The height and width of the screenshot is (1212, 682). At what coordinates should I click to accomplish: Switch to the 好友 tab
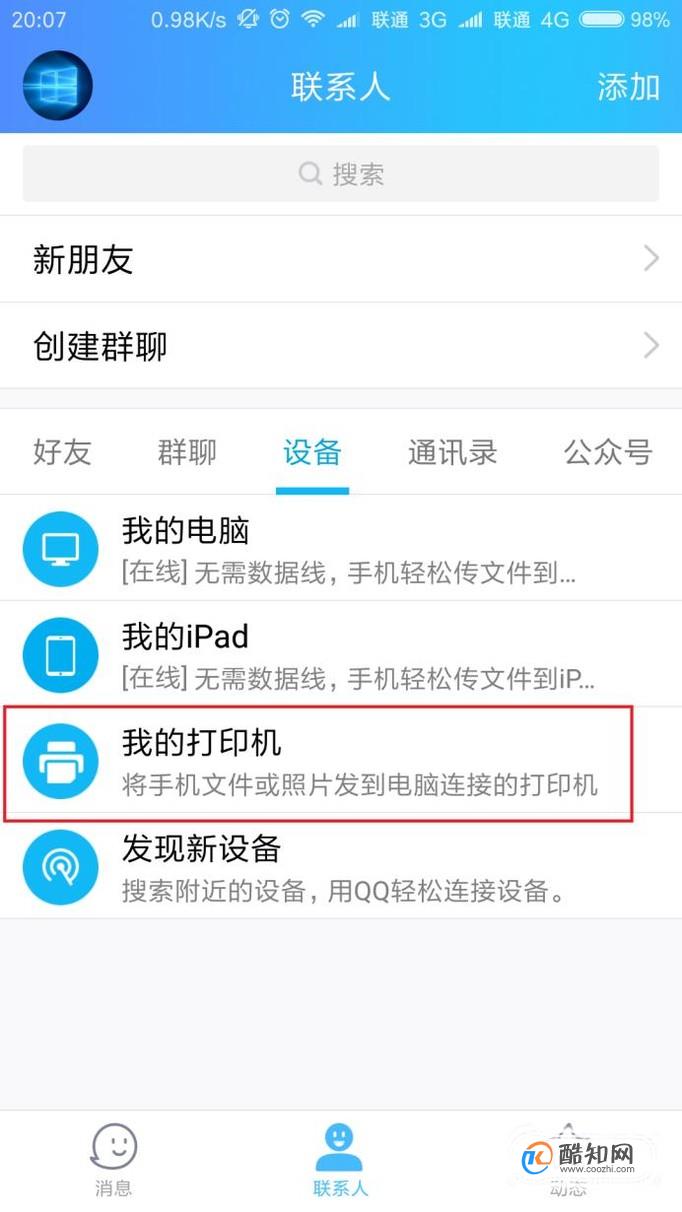62,452
